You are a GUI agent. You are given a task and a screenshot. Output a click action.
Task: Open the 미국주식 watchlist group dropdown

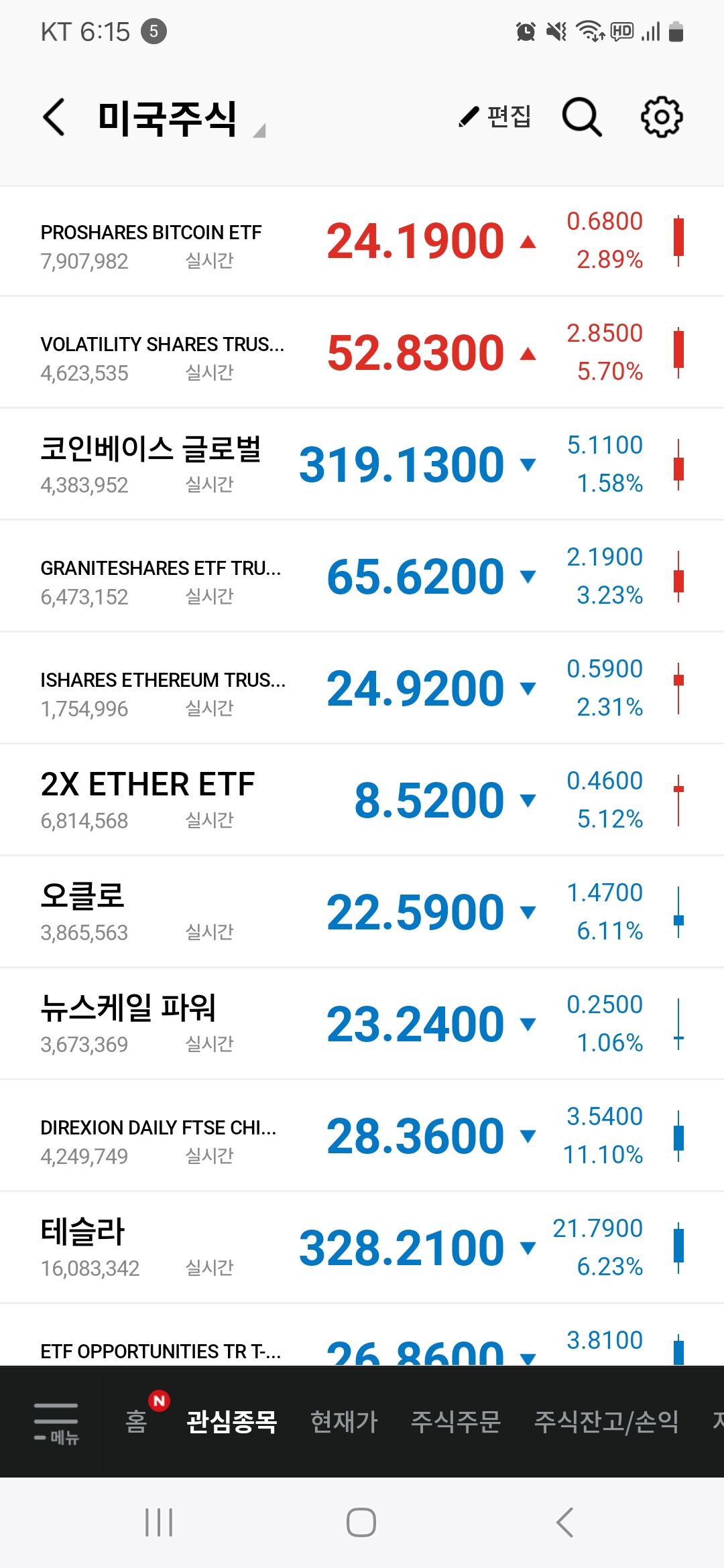pyautogui.click(x=181, y=119)
